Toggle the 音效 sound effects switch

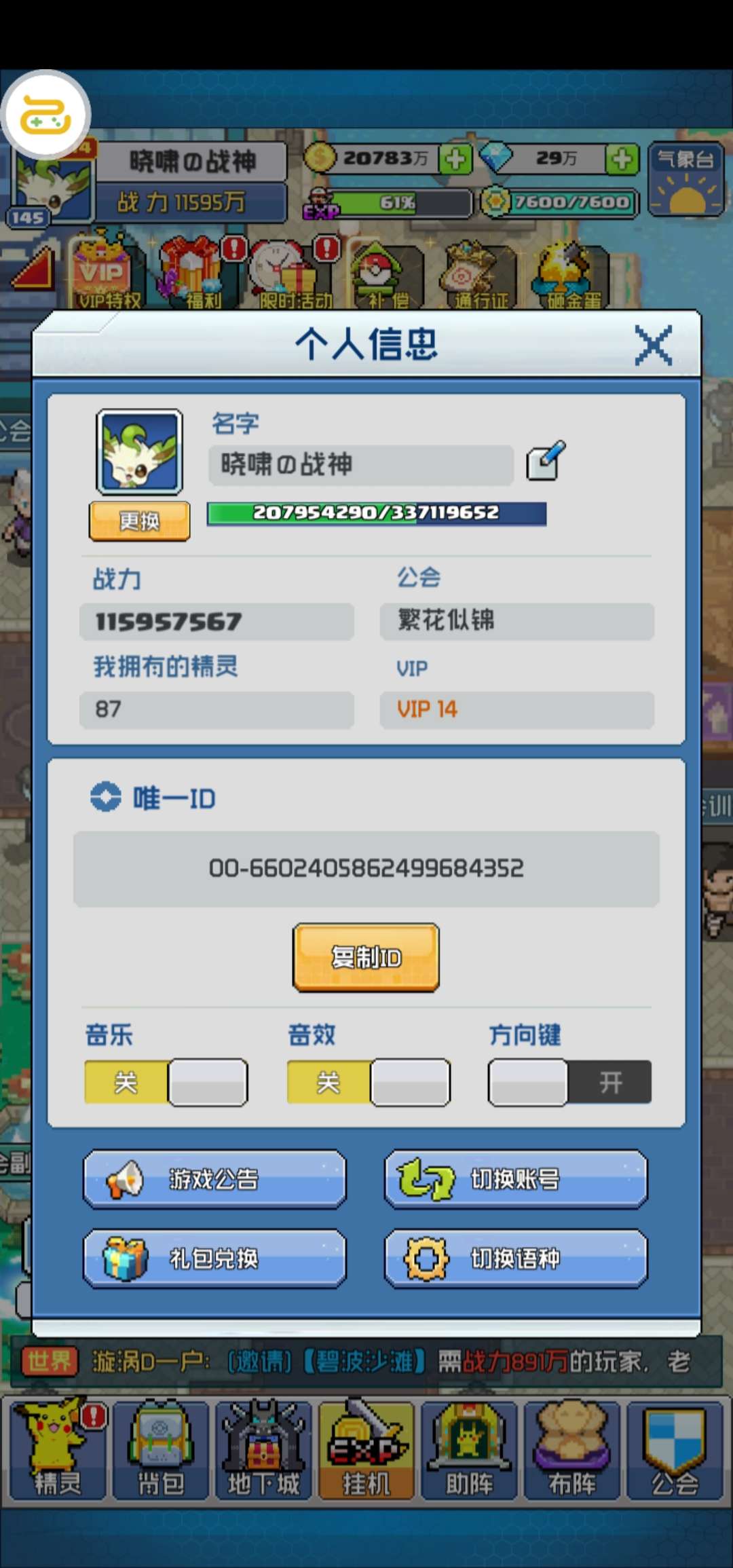[x=369, y=1082]
